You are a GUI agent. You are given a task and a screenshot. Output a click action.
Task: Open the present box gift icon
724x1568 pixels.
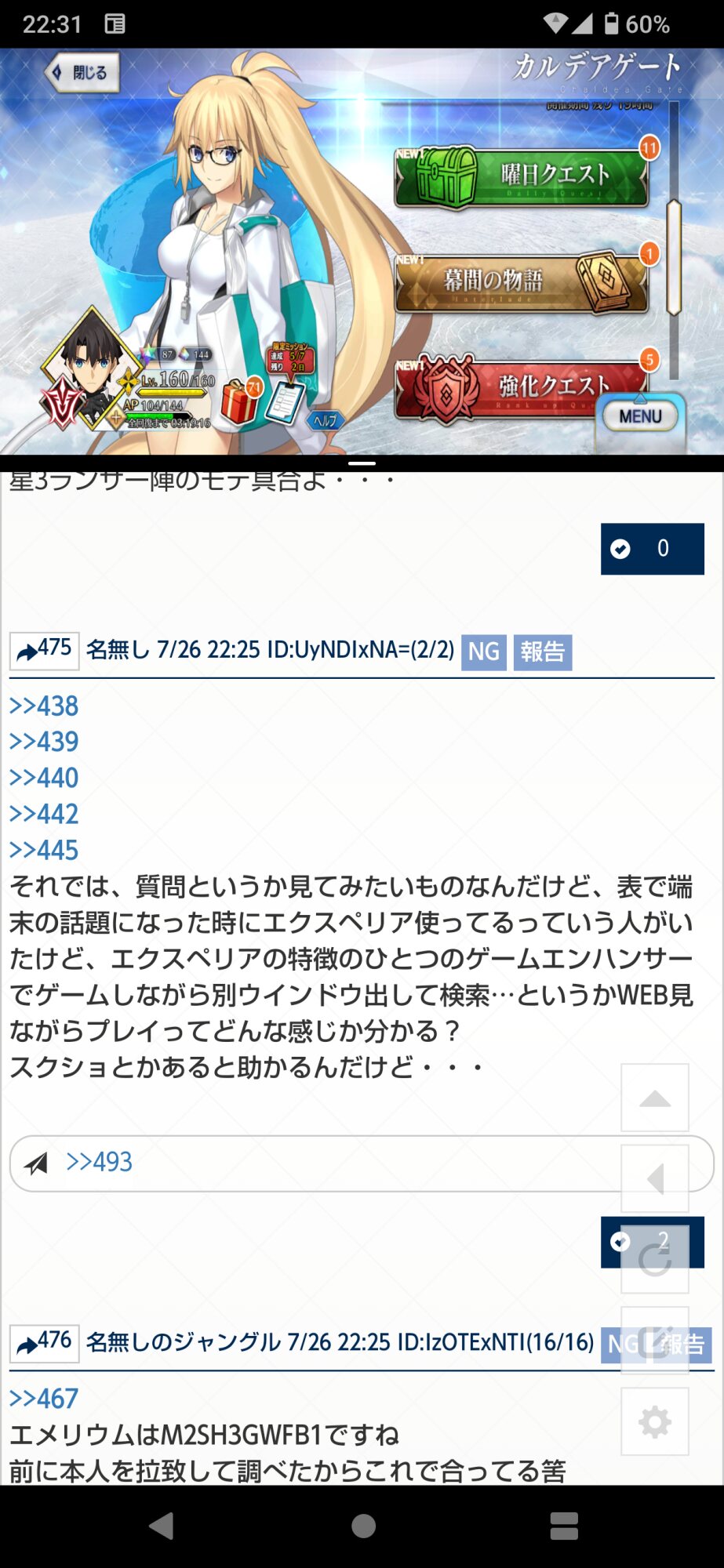[240, 400]
